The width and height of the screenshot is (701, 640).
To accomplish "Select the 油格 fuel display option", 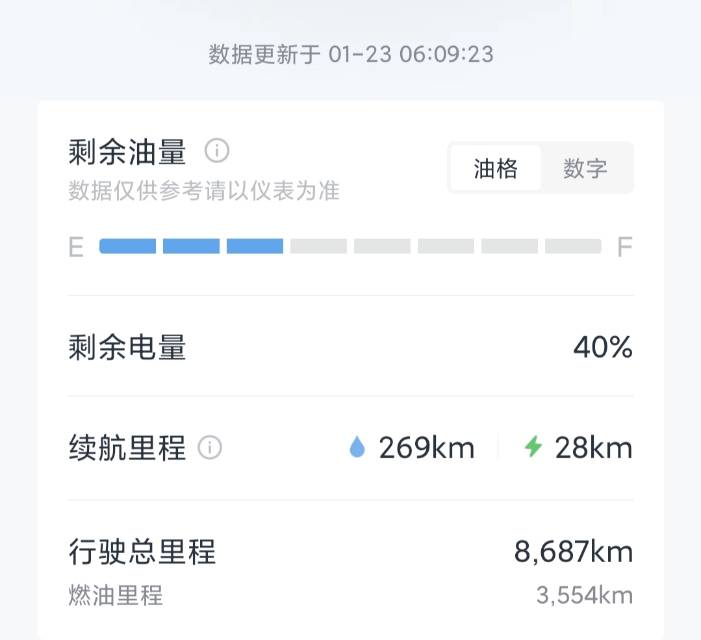I will pyautogui.click(x=496, y=168).
